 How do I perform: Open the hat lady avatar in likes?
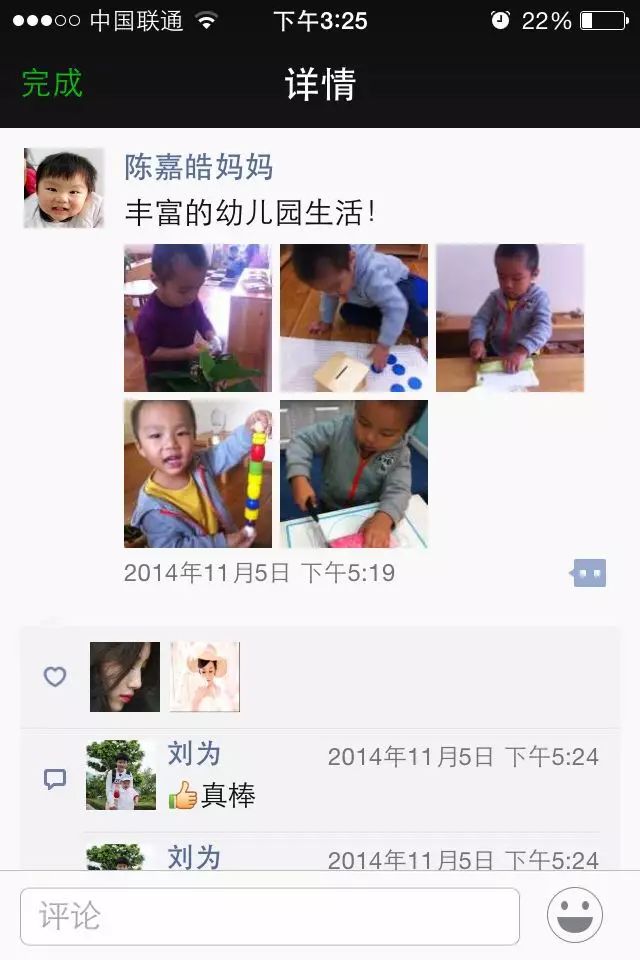coord(205,677)
